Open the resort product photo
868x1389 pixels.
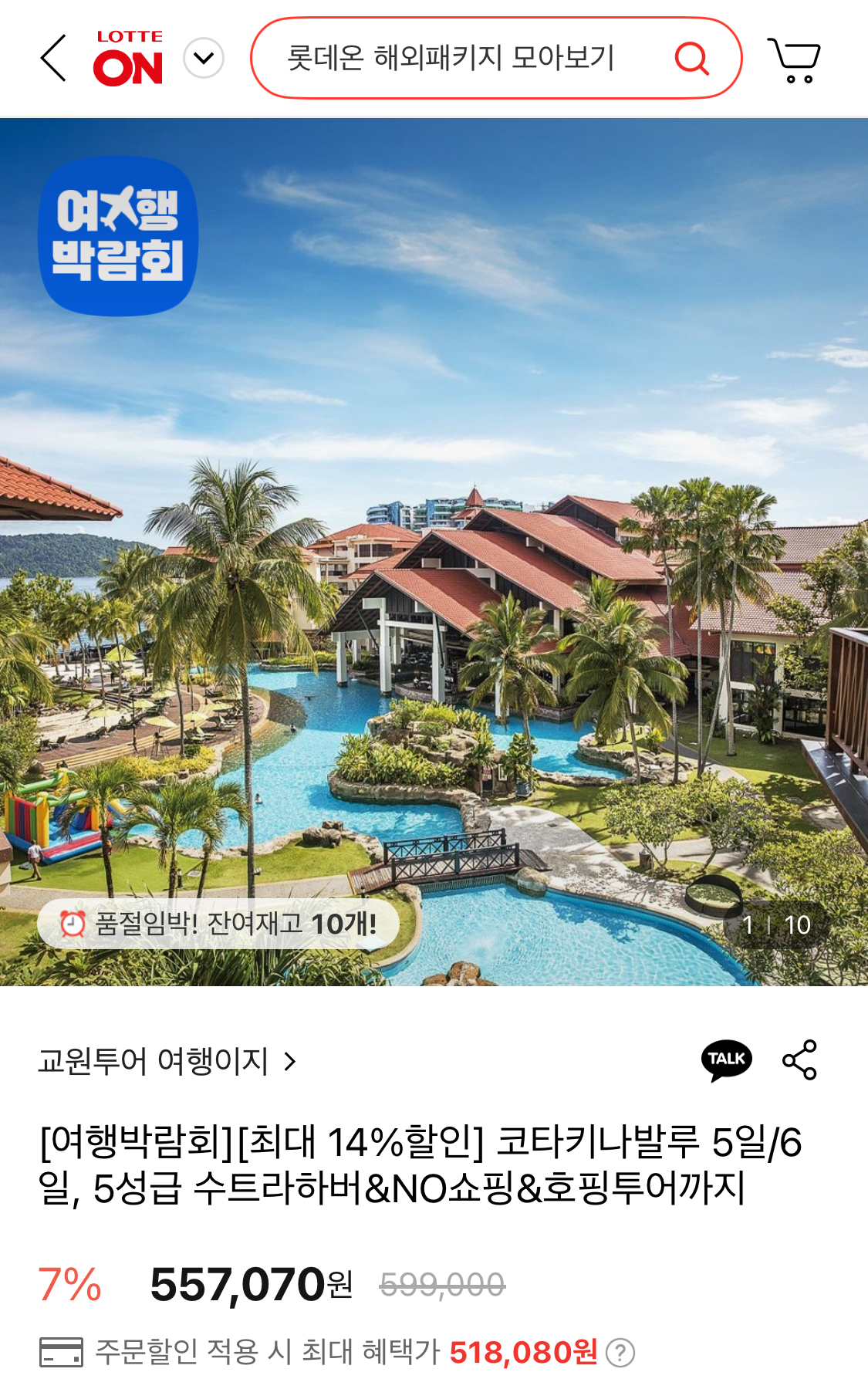(x=434, y=552)
